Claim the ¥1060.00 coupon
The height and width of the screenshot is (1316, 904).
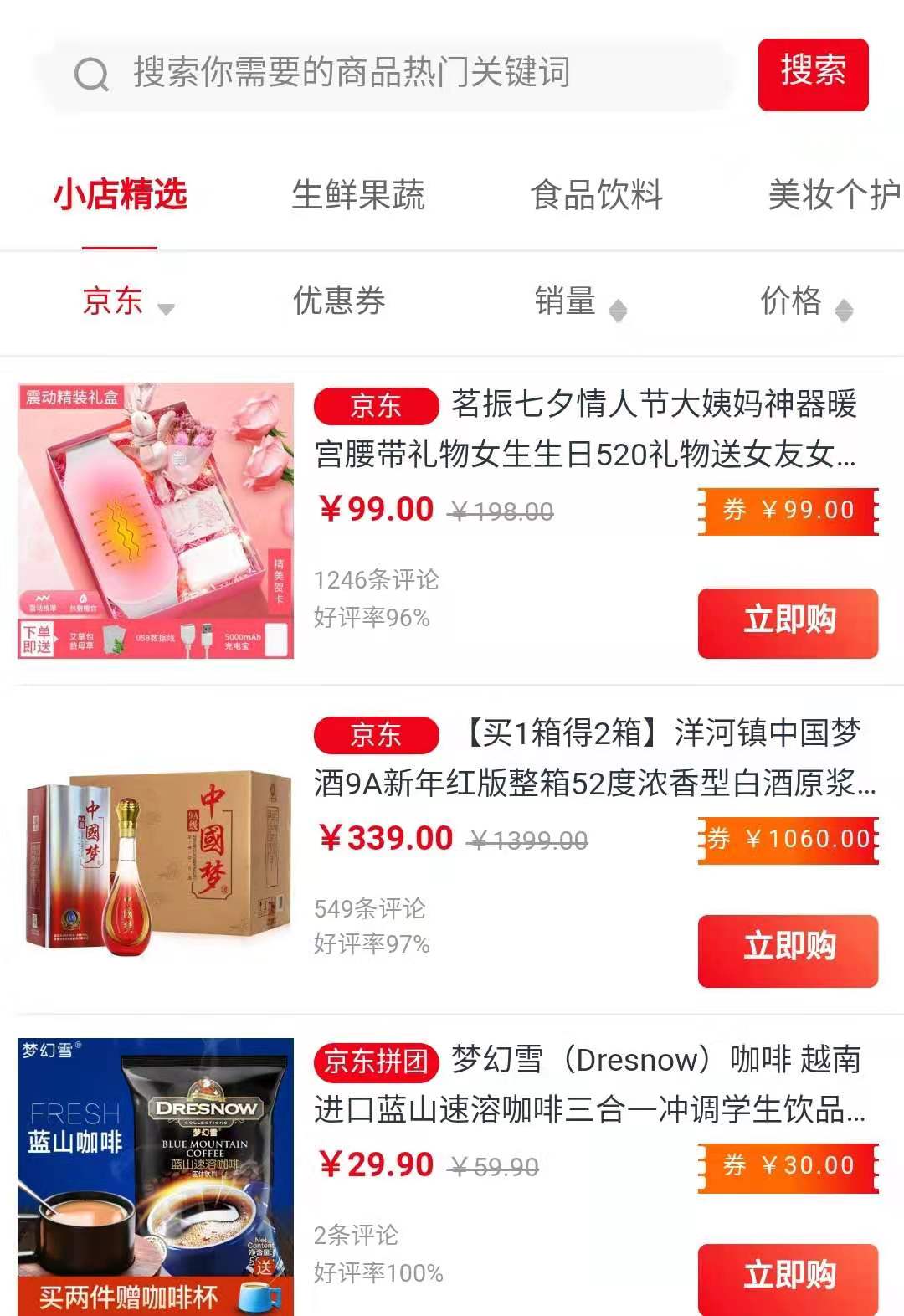pos(788,839)
